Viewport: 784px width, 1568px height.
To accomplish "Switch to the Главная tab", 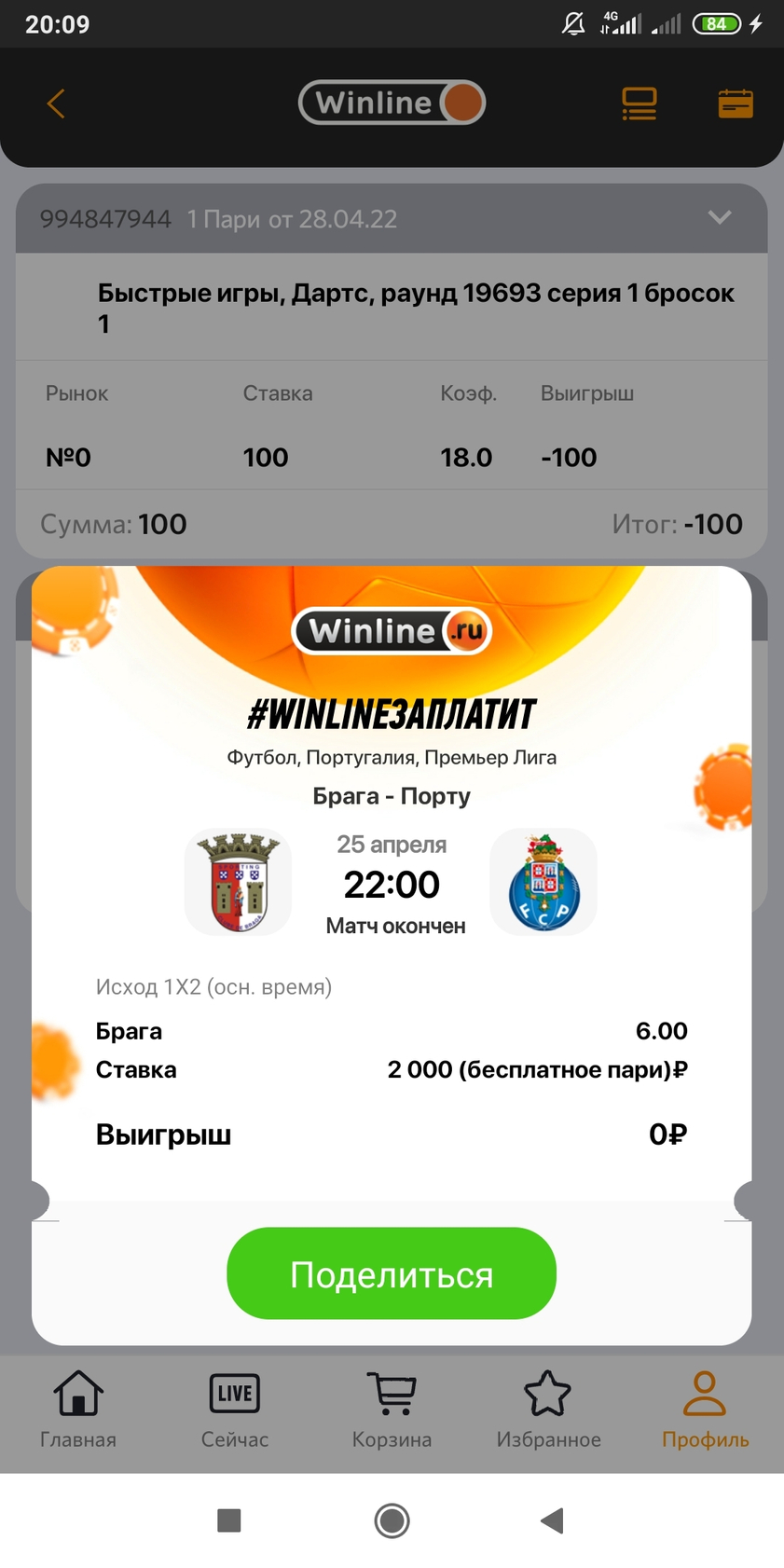I will 78,1409.
